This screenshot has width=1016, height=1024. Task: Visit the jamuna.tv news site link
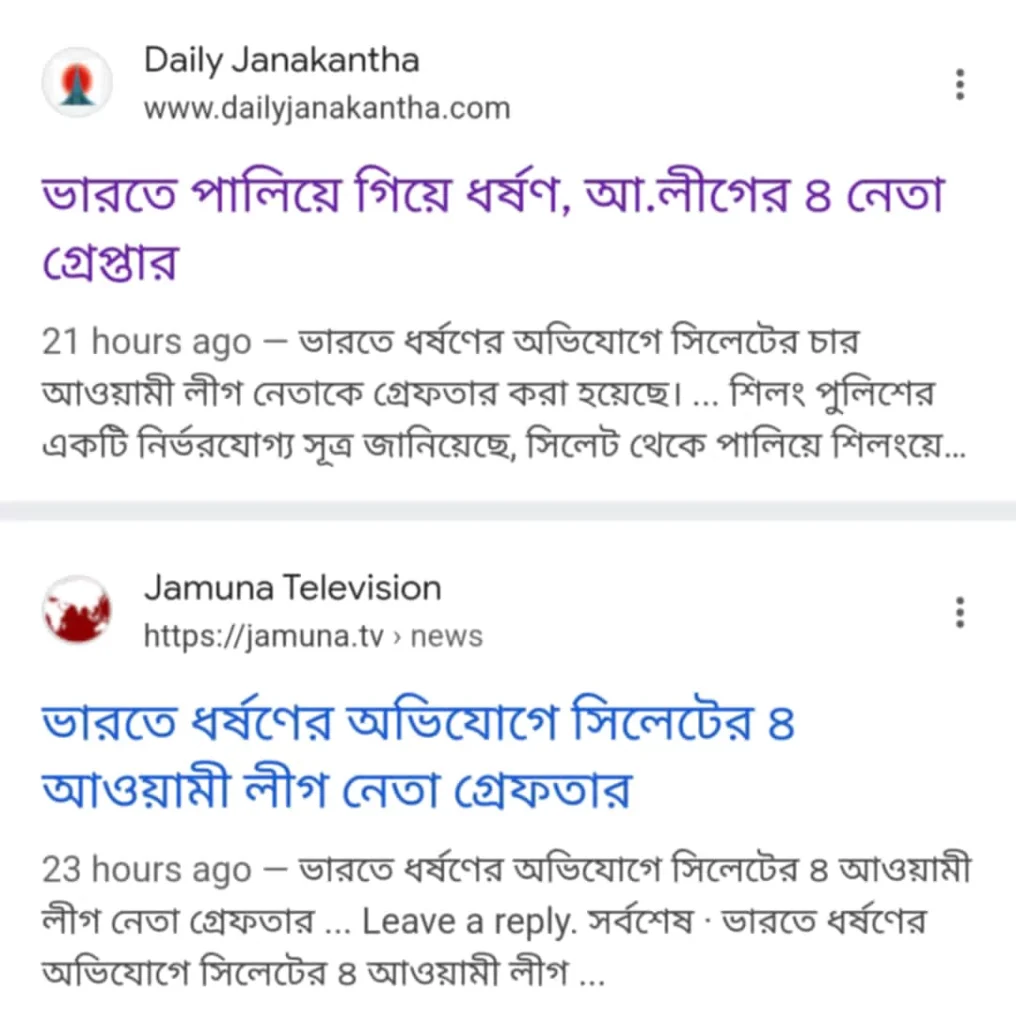coord(313,636)
